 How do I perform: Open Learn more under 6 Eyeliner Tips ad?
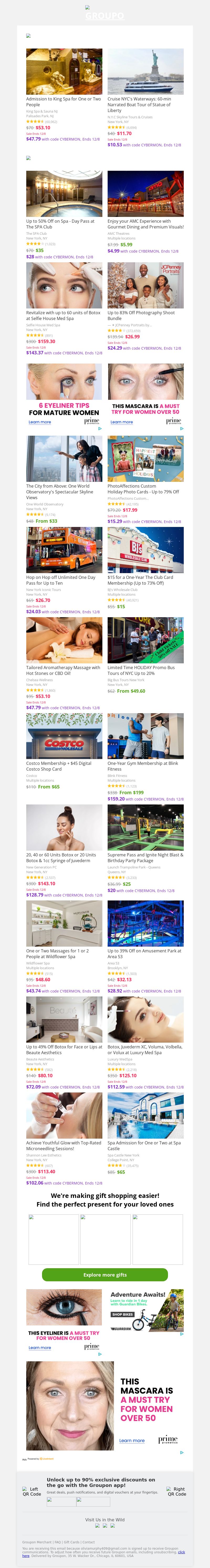click(40, 422)
